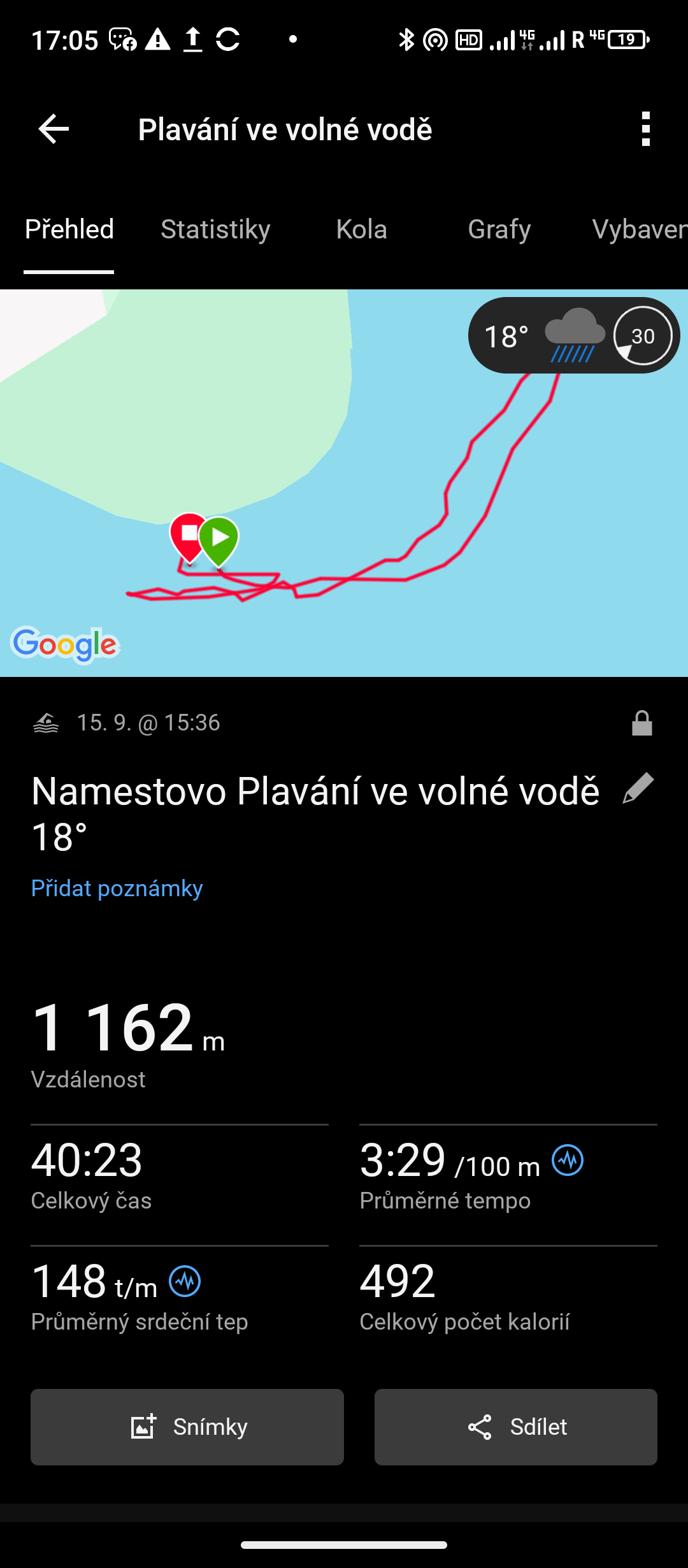
Task: Open the Snímky button
Action: 187,1426
